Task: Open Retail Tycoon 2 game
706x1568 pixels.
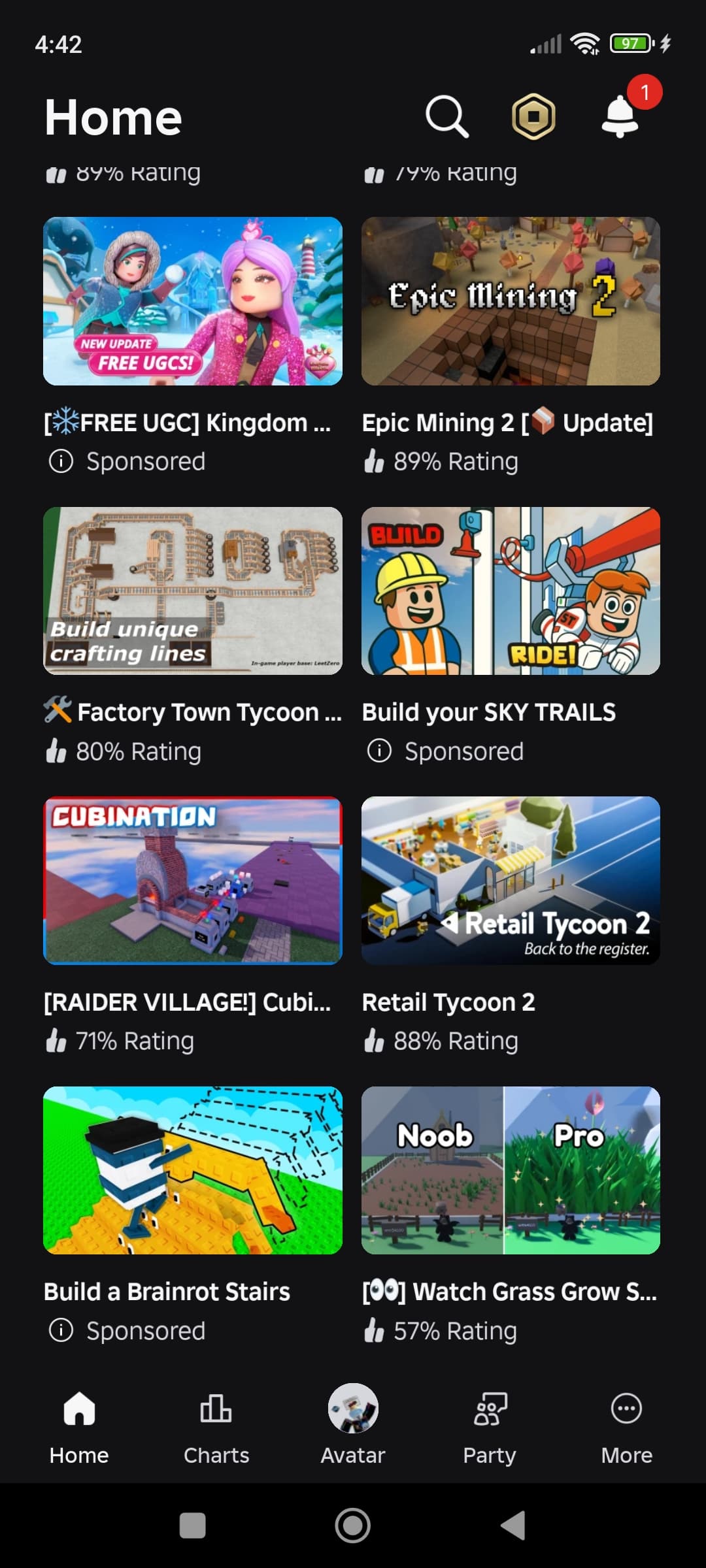Action: tap(511, 881)
